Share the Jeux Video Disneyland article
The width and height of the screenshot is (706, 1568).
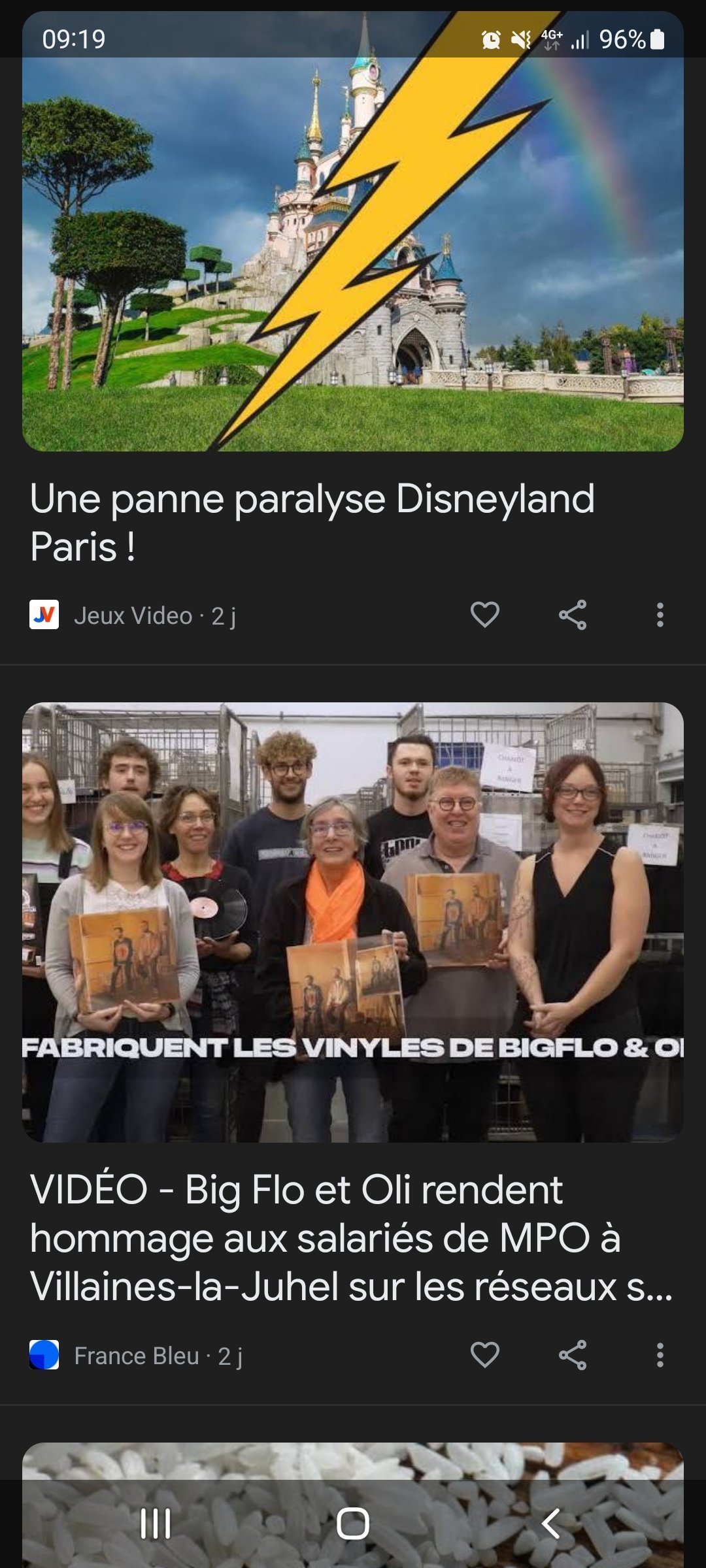pos(573,615)
